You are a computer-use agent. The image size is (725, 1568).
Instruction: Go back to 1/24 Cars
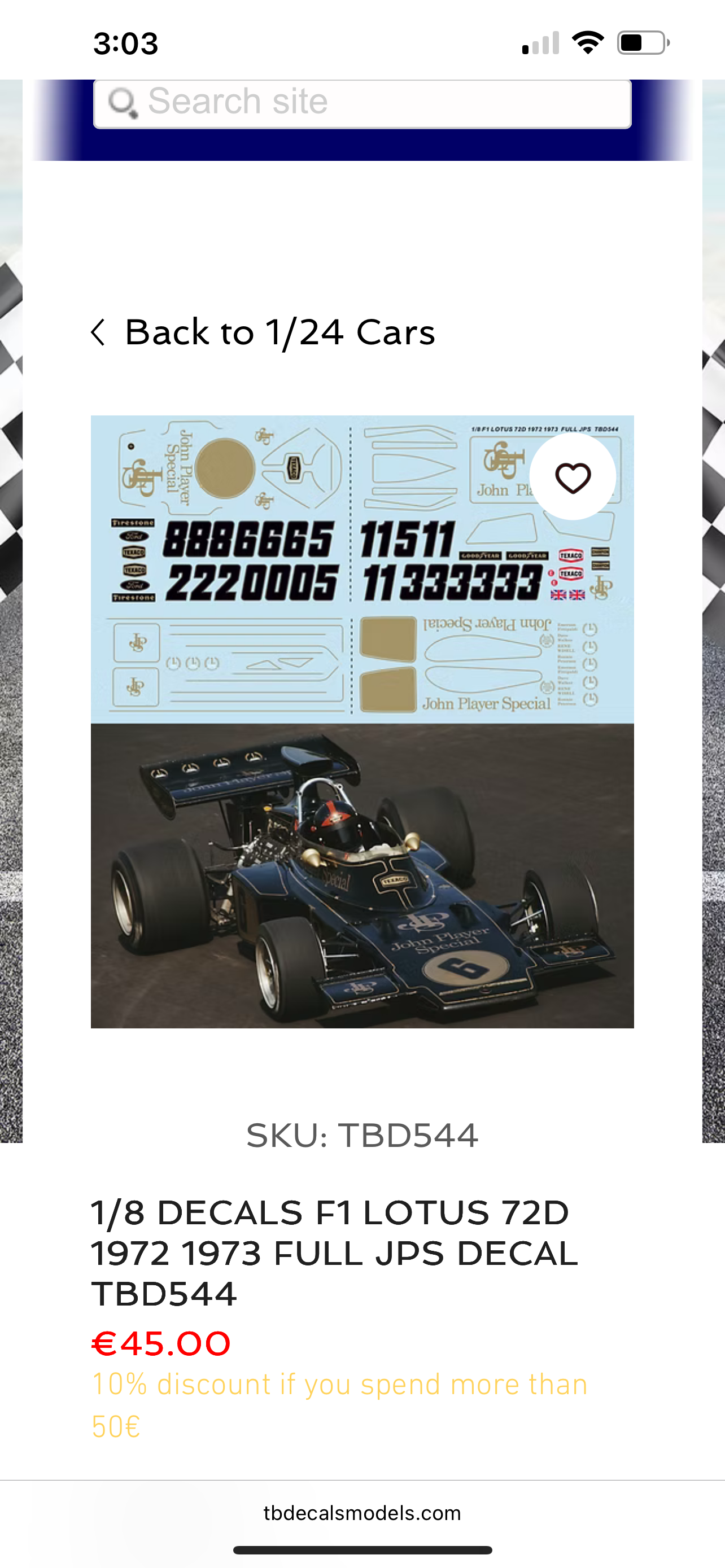264,332
